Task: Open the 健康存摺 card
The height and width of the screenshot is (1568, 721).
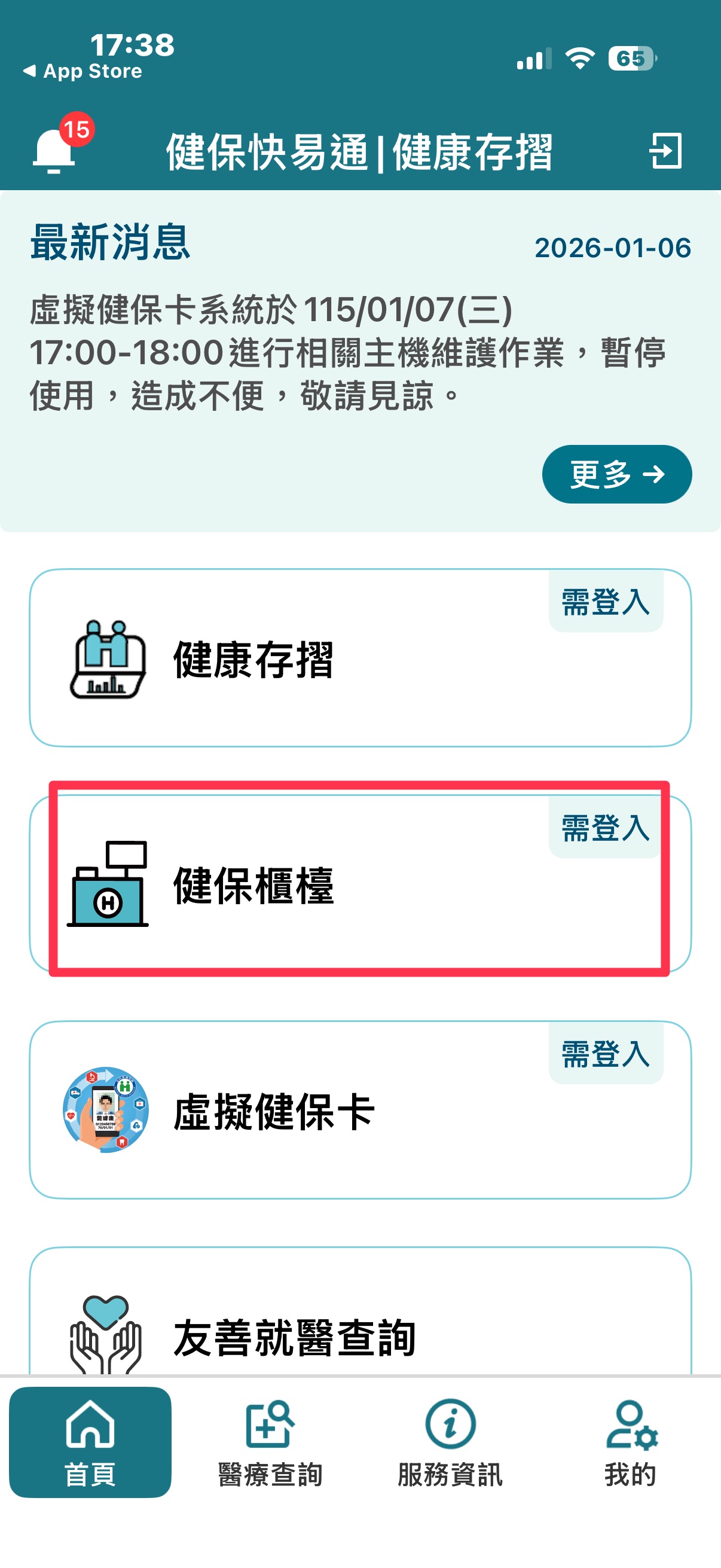Action: [x=359, y=658]
